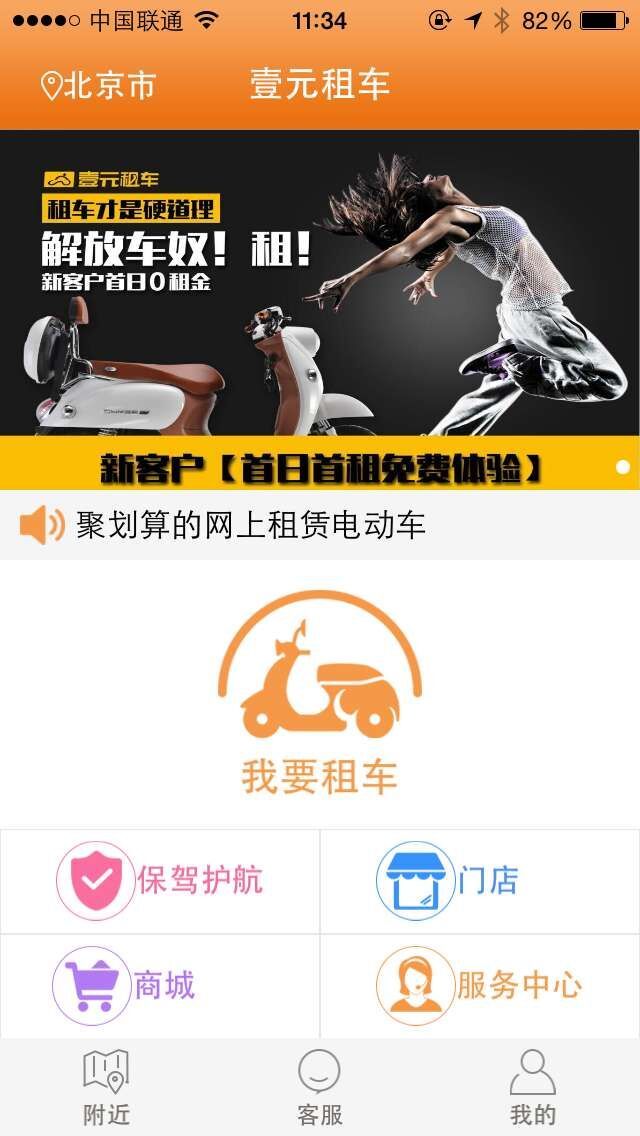
Task: Open the 首日首租免费体验 promo banner
Action: point(320,310)
